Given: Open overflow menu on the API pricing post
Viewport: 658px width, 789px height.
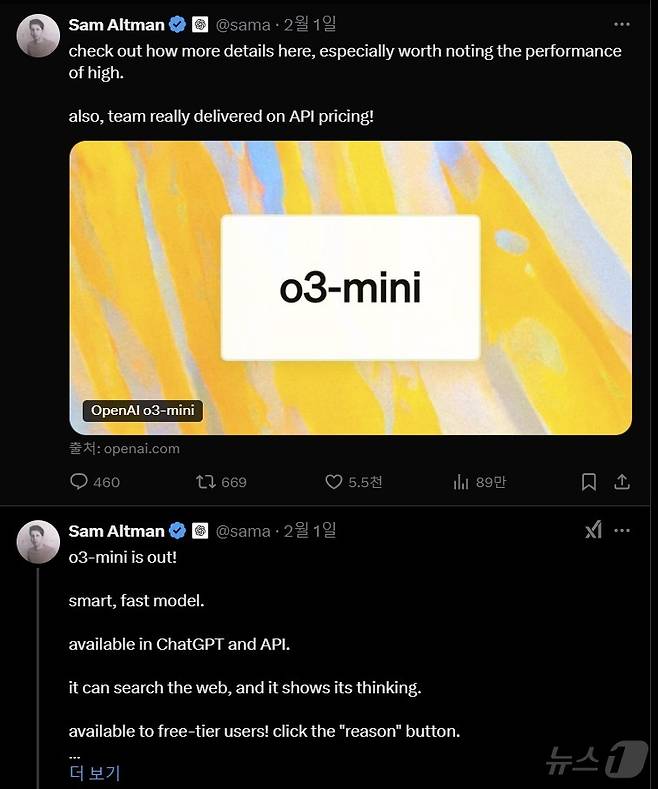Looking at the screenshot, I should (622, 24).
